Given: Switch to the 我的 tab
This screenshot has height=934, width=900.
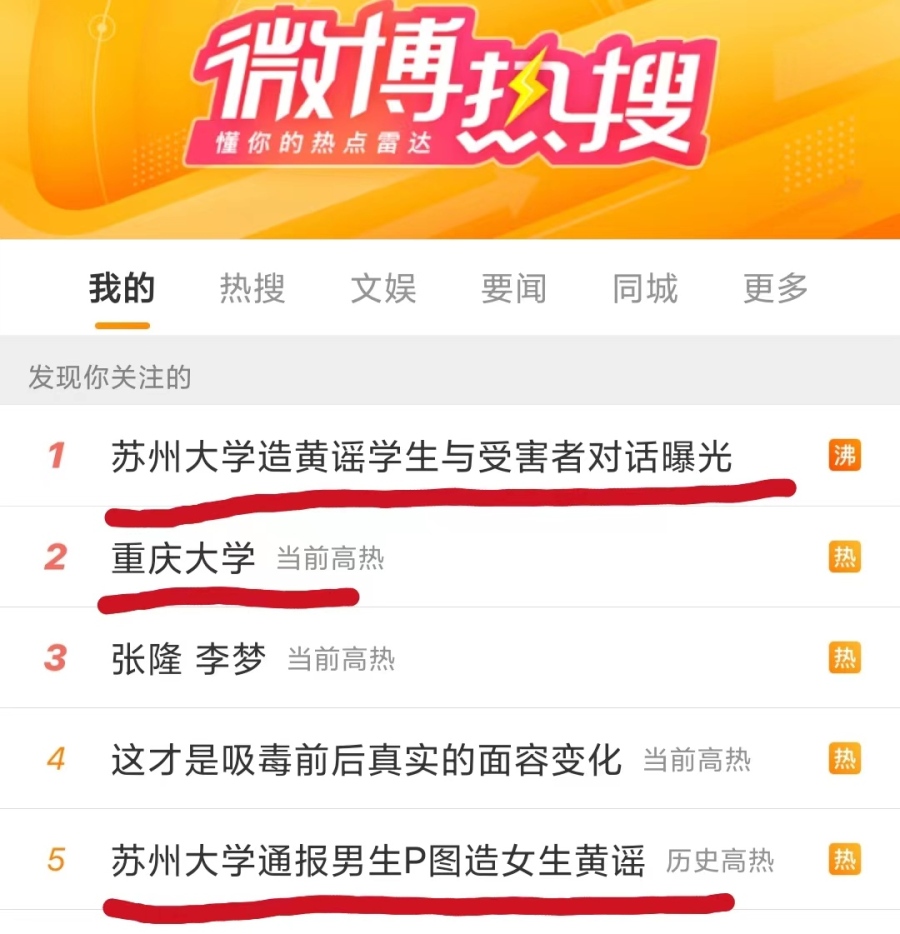Looking at the screenshot, I should 122,289.
